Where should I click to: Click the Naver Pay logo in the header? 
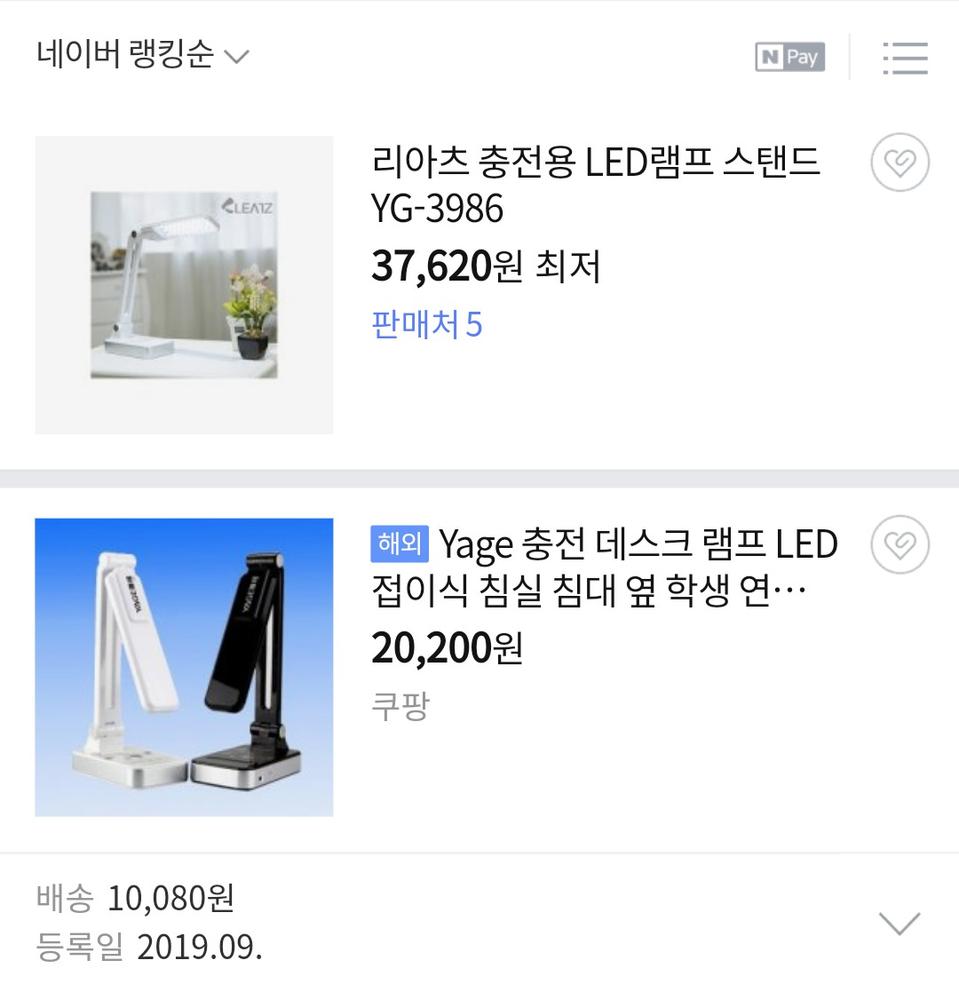click(x=789, y=58)
